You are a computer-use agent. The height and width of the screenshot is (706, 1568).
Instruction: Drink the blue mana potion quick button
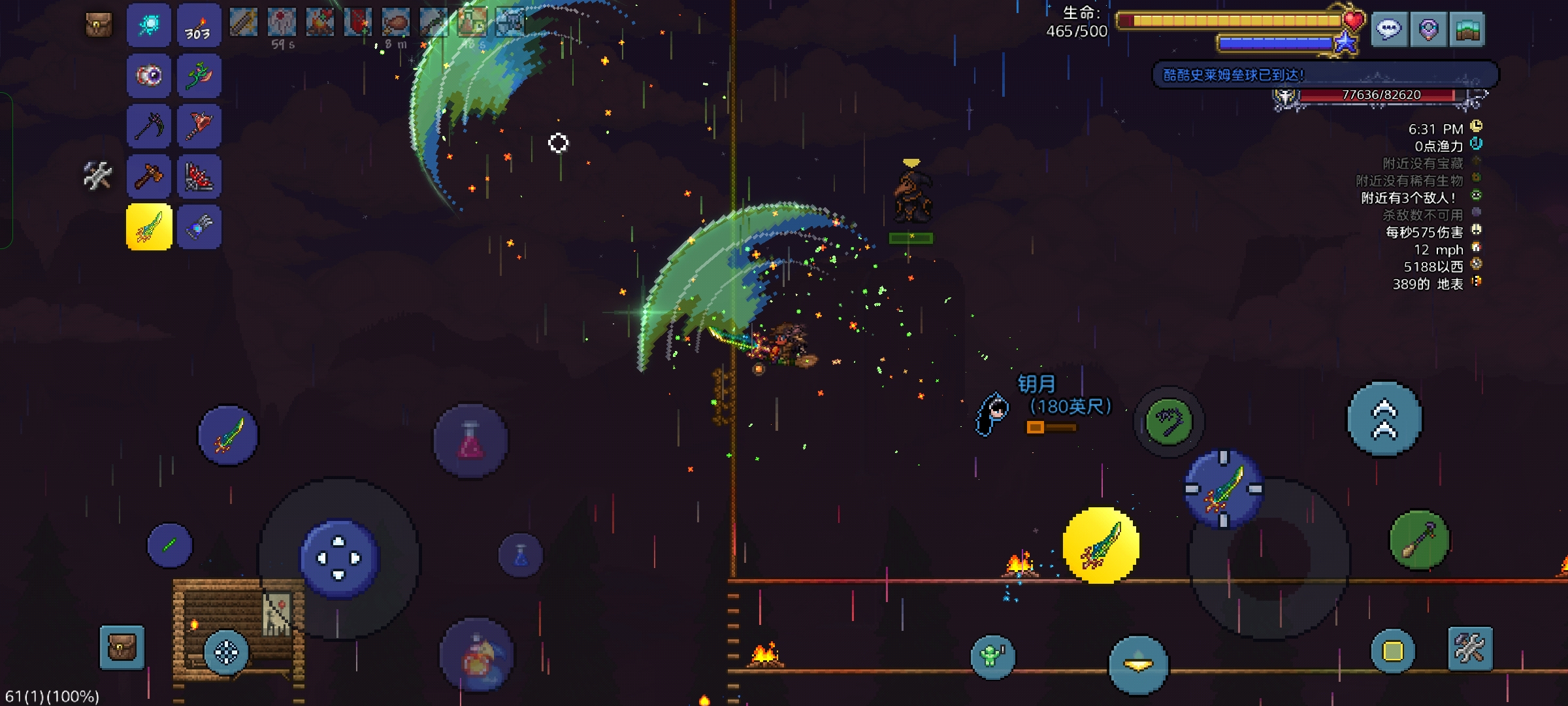pos(521,556)
